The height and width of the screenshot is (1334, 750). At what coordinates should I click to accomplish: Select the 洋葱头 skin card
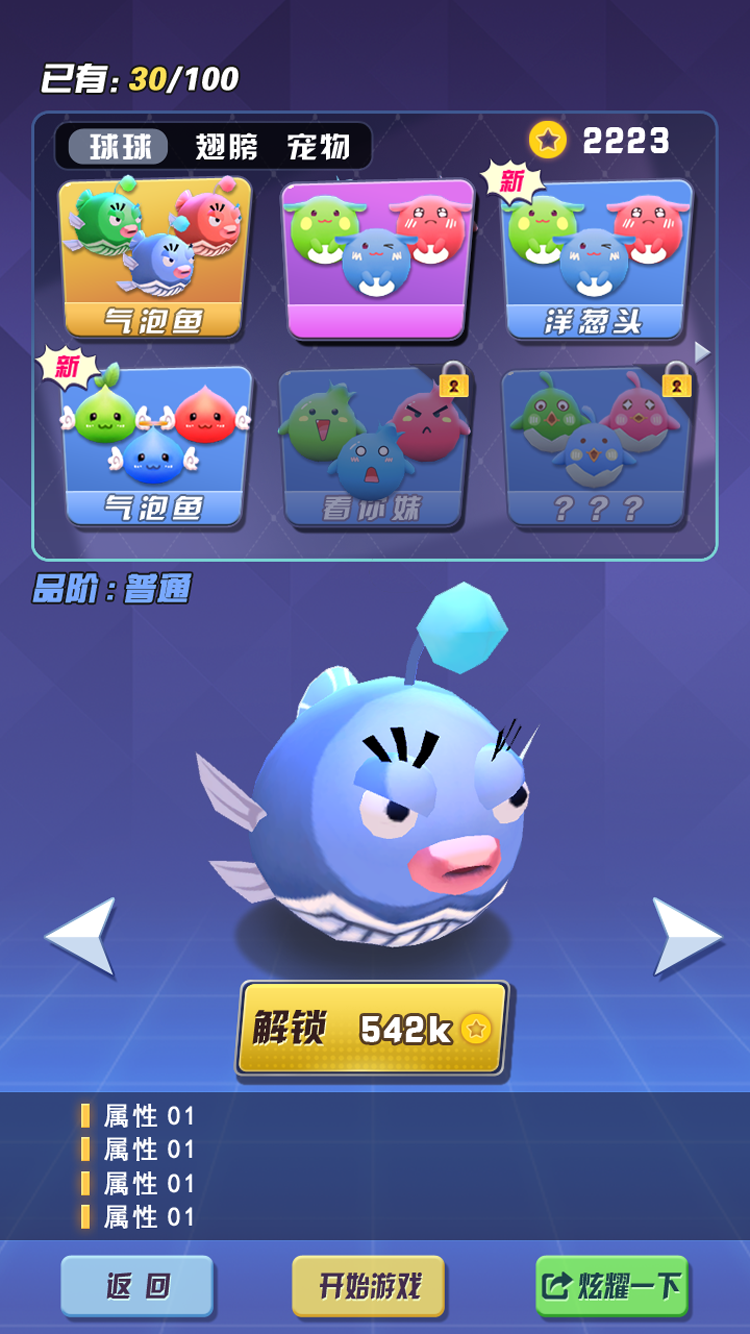pos(597,260)
